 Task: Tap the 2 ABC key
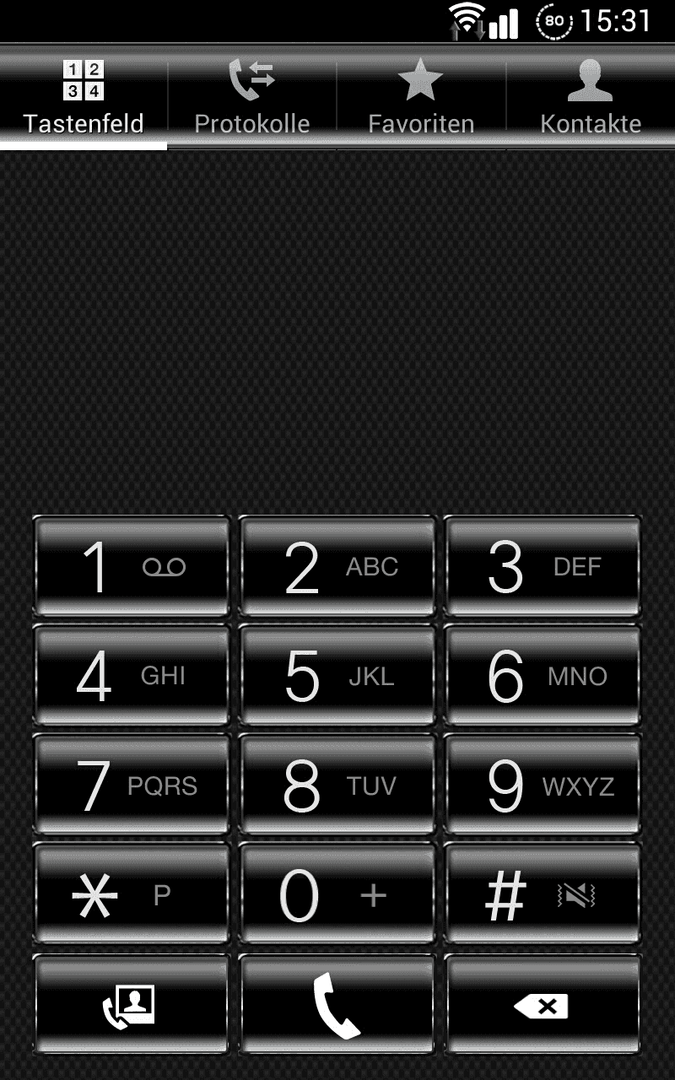click(x=338, y=567)
